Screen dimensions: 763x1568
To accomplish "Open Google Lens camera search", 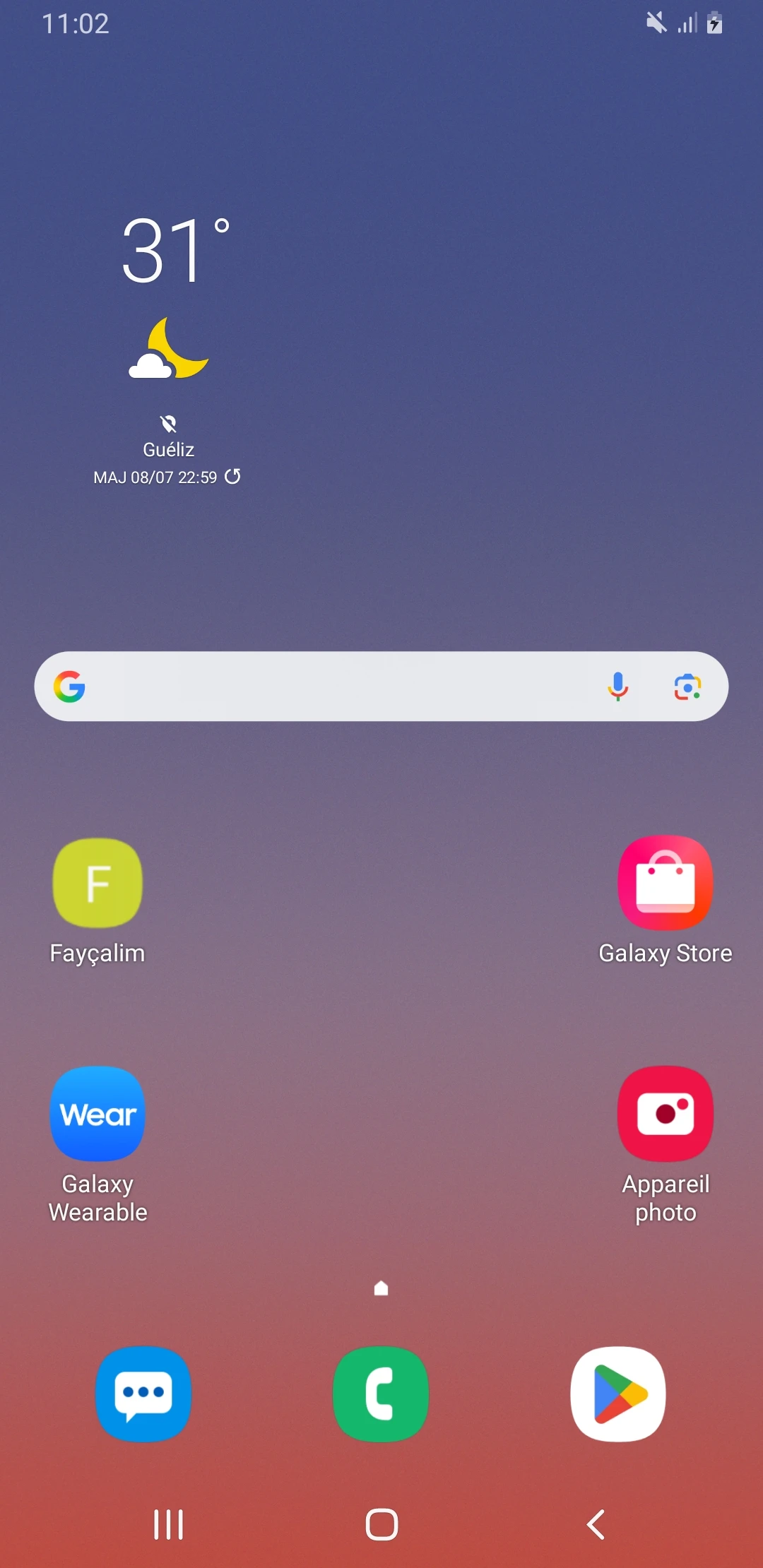I will click(687, 687).
